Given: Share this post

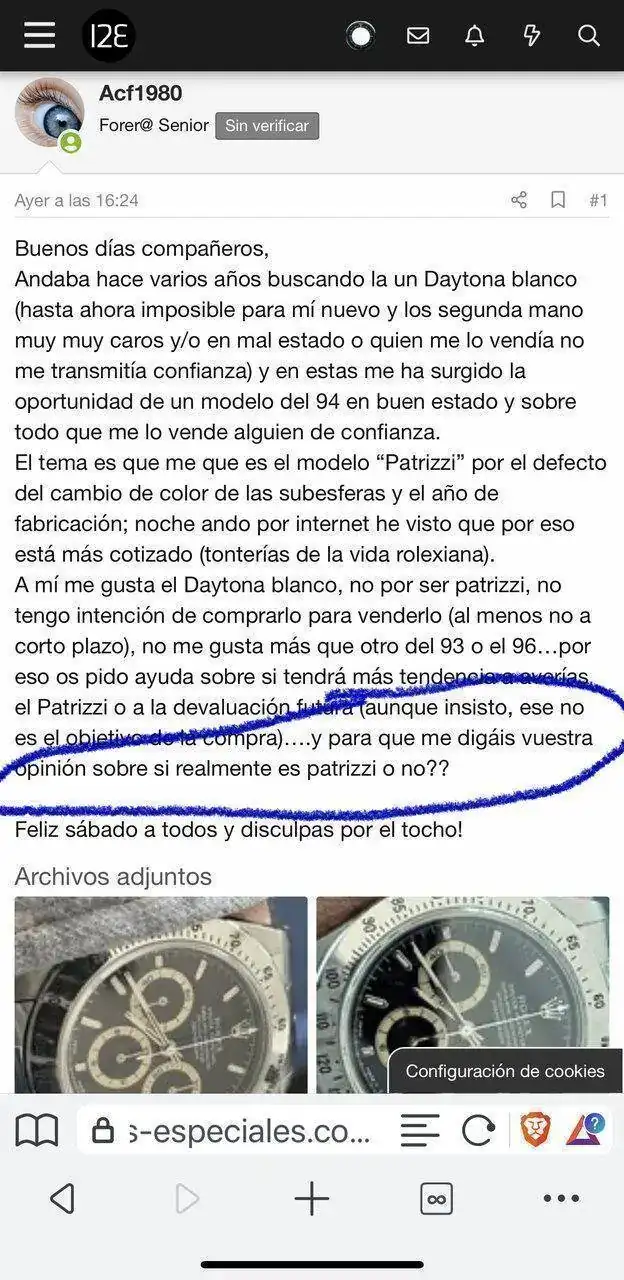Looking at the screenshot, I should (519, 200).
